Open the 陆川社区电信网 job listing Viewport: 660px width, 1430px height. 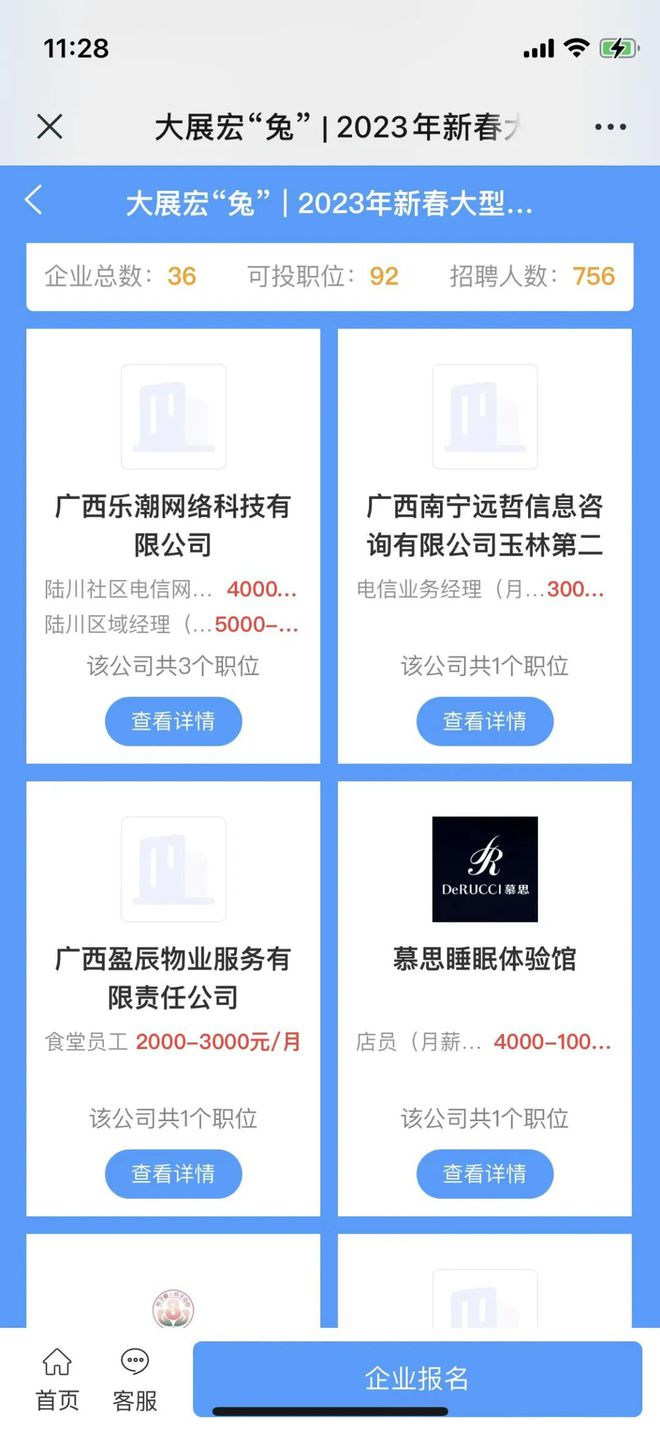(173, 589)
